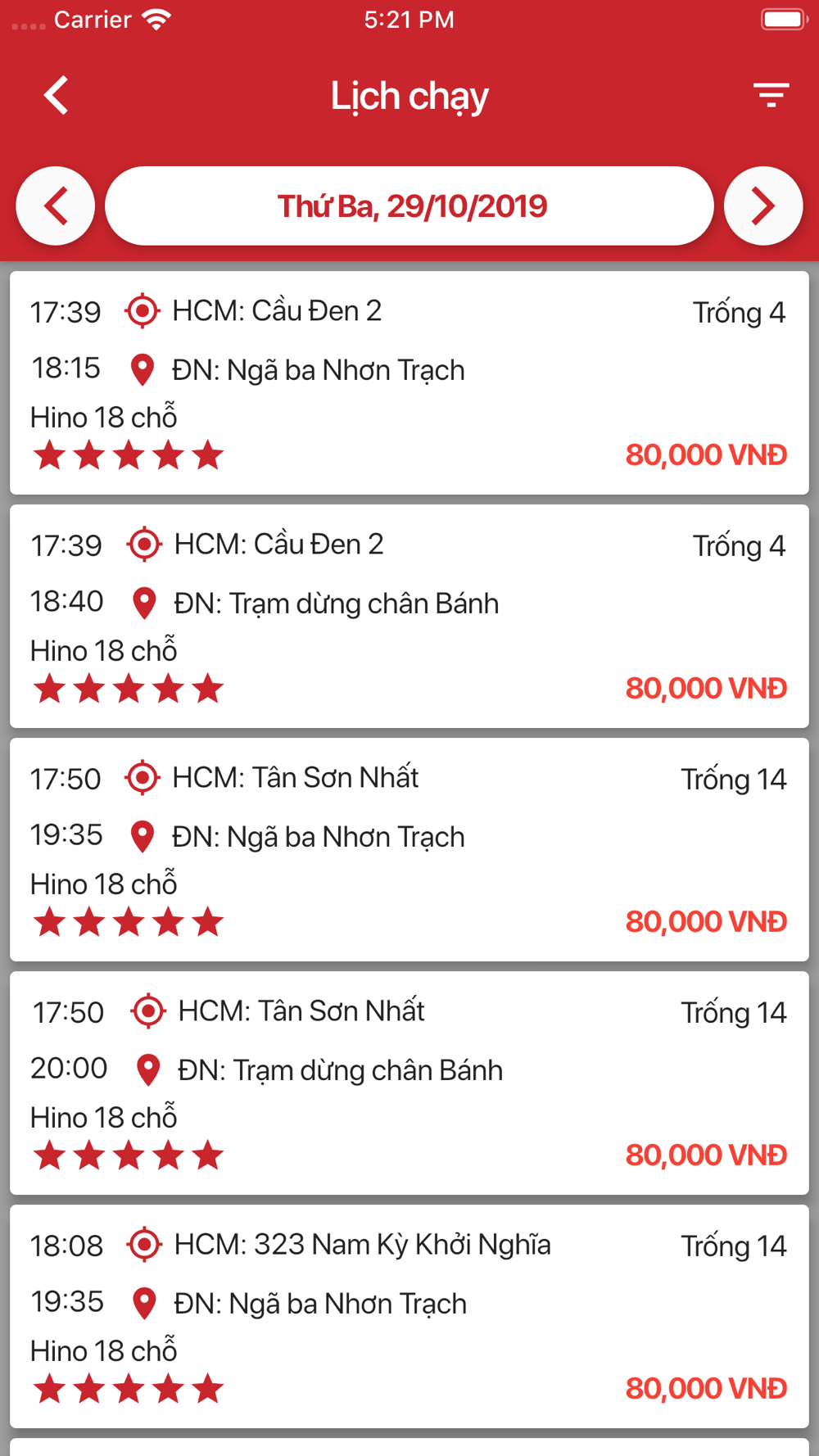Select 17:39 Cầu Đen 2 to Ngã ba Nhơn Trạch trip
819x1456 pixels.
pyautogui.click(x=409, y=383)
